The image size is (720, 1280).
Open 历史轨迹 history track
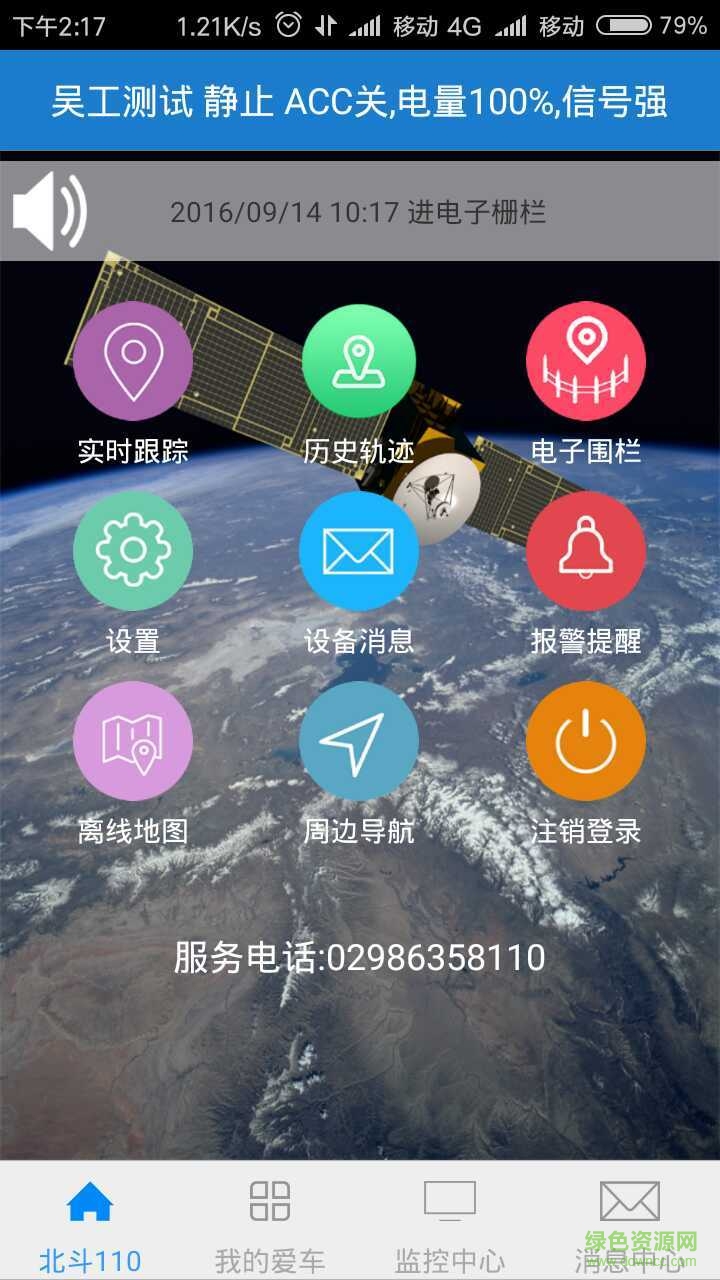click(359, 362)
